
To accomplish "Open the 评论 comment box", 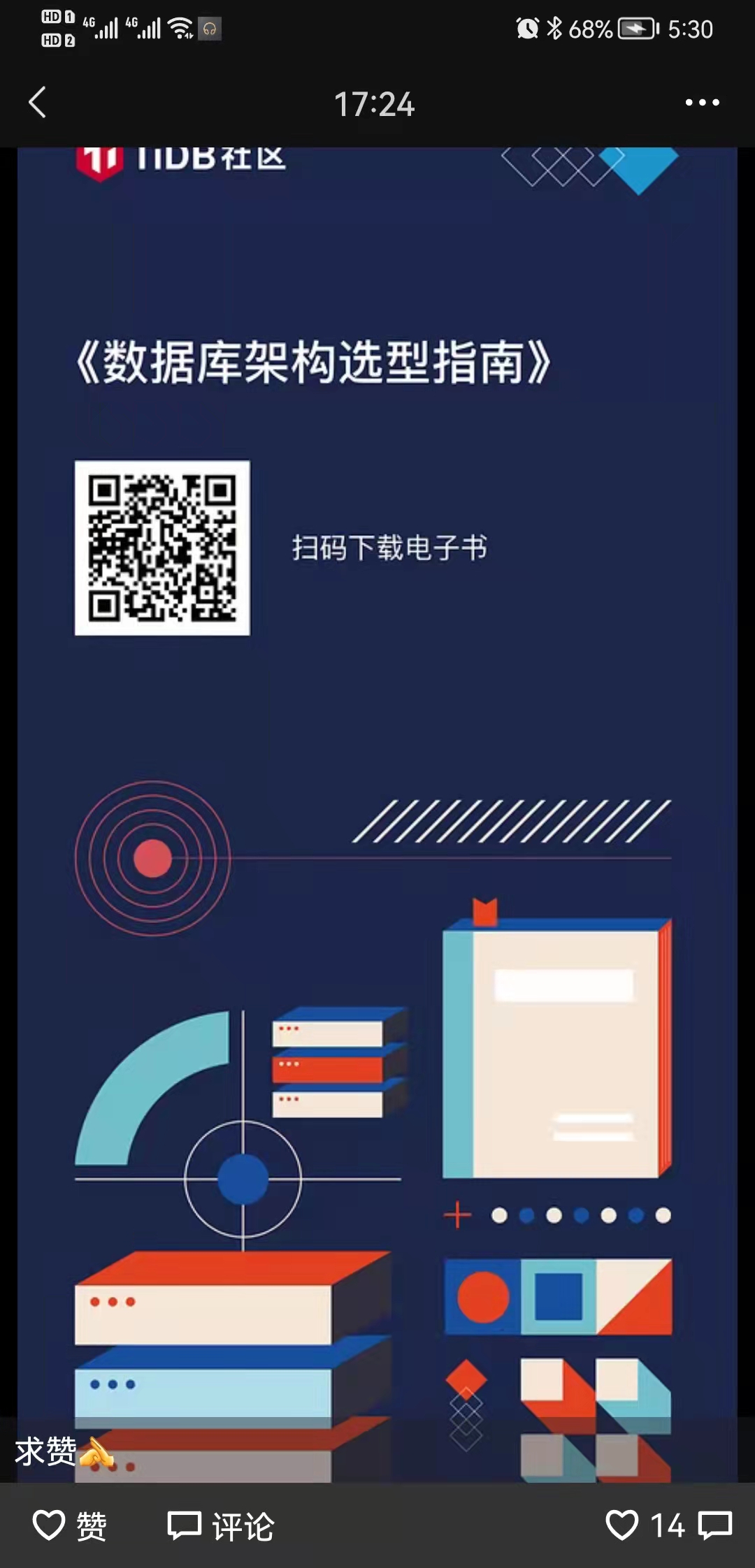I will [221, 1525].
